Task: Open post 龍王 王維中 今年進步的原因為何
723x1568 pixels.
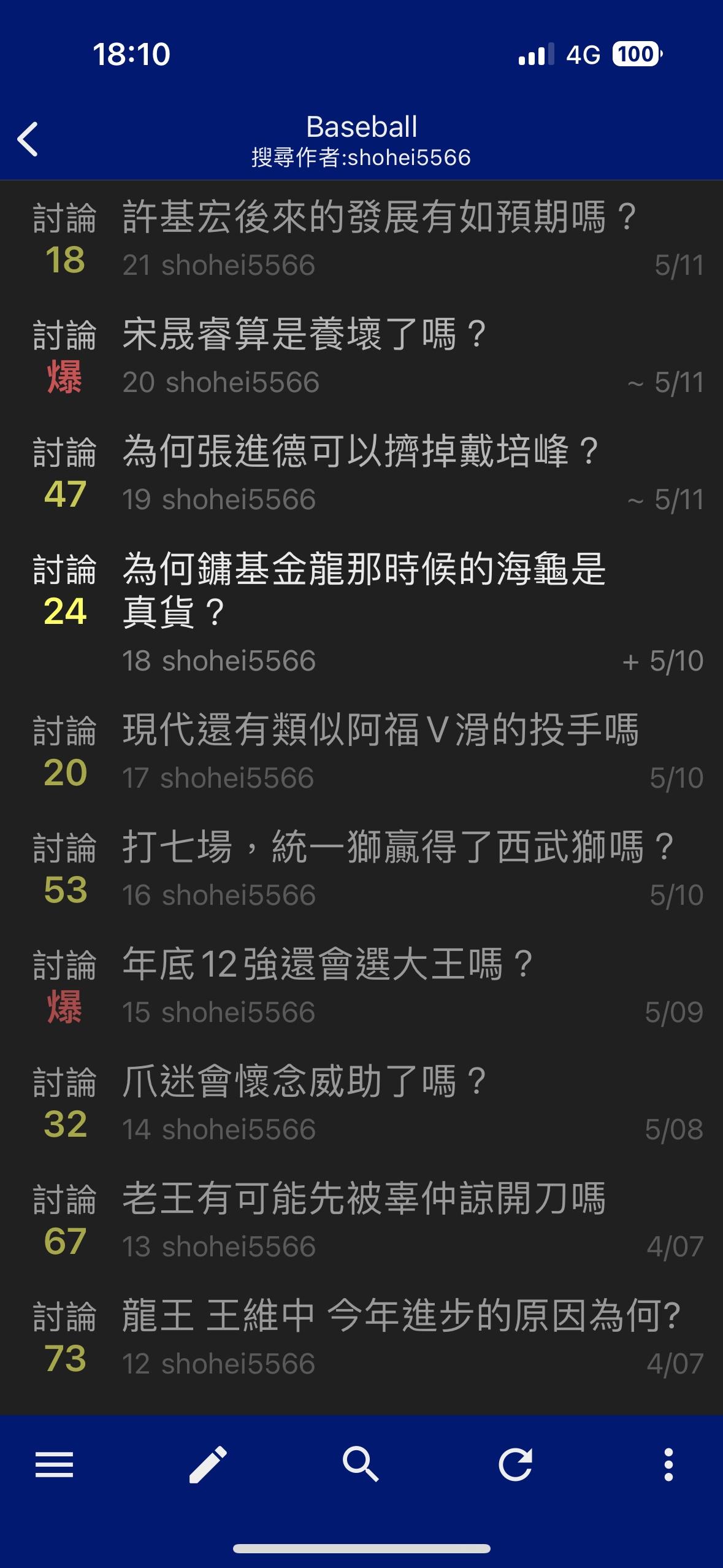Action: [x=361, y=1338]
